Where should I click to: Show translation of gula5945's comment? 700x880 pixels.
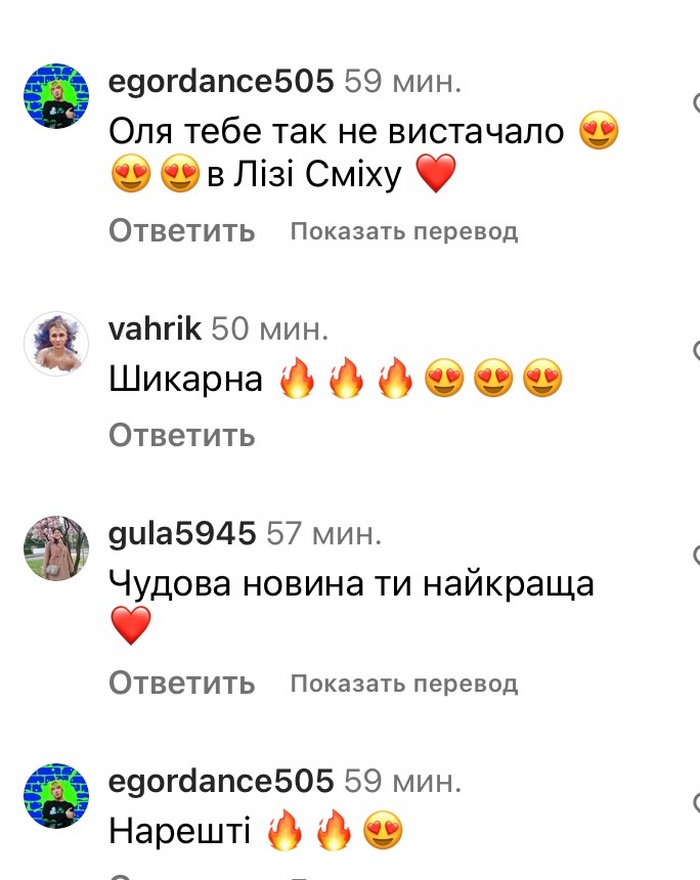(404, 684)
